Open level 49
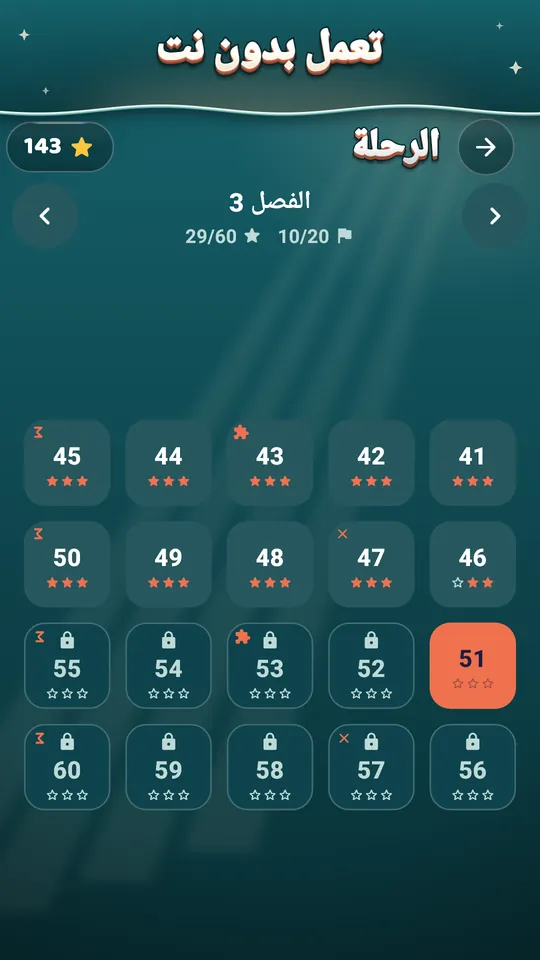 point(168,564)
